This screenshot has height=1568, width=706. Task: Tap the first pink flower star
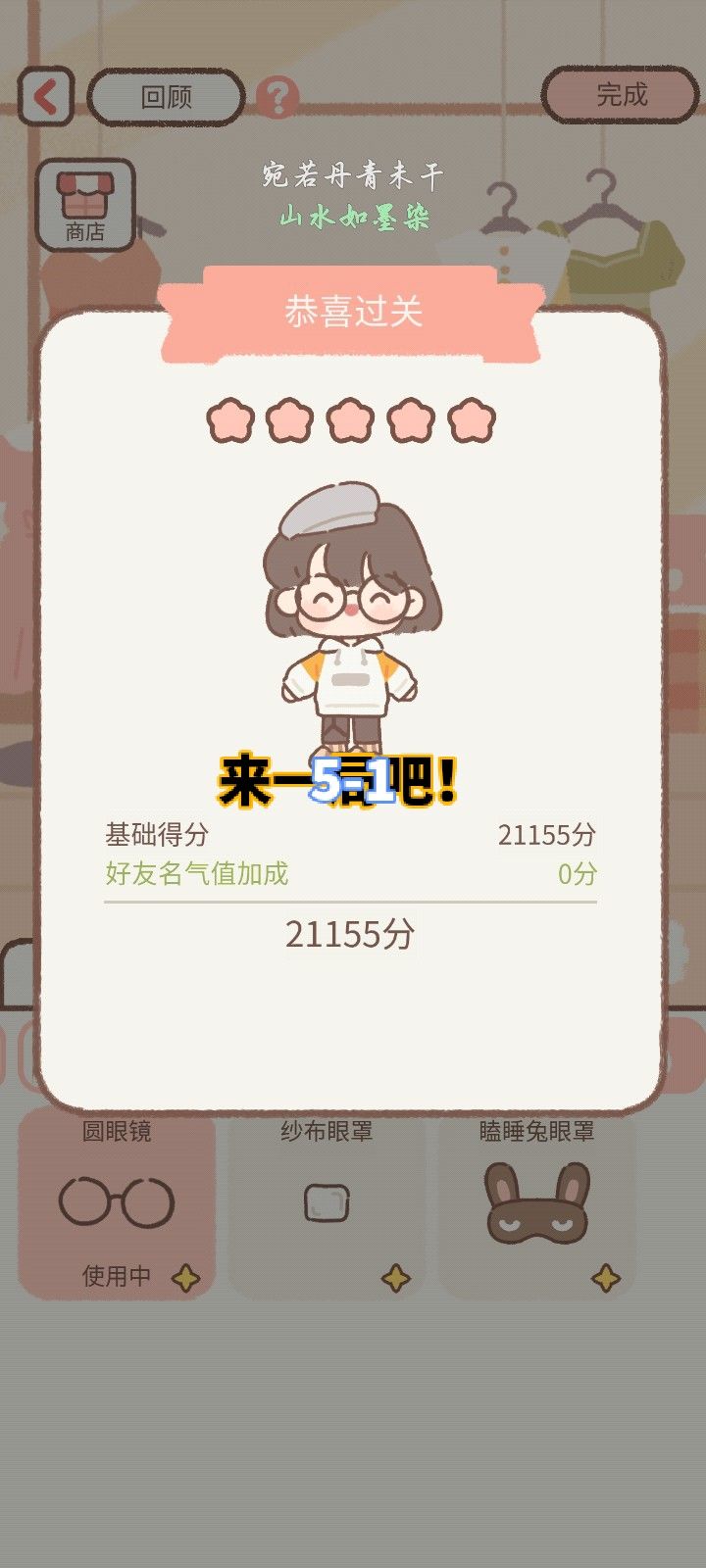[229, 419]
